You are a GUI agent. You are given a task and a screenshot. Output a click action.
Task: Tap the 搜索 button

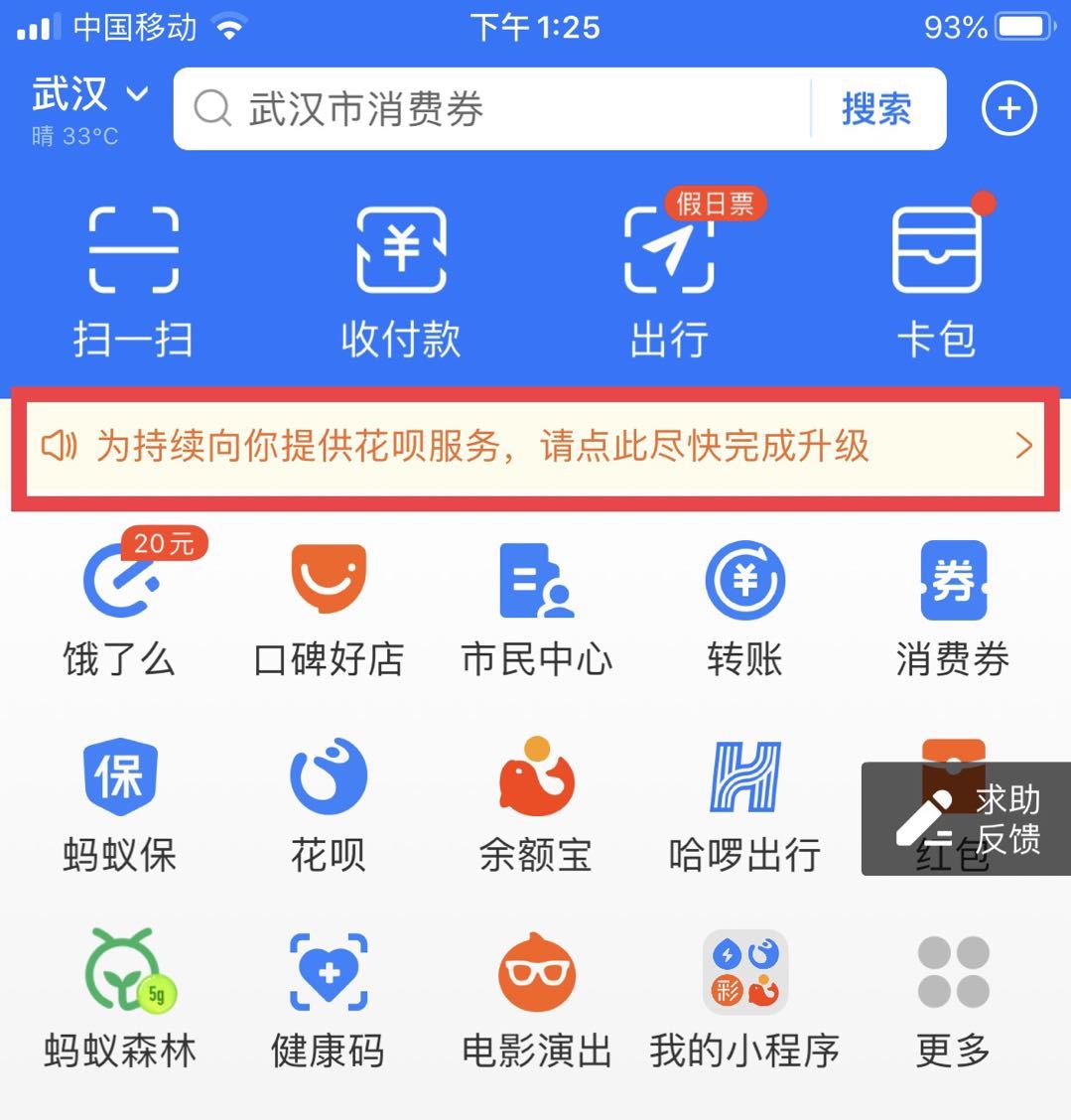coord(875,109)
